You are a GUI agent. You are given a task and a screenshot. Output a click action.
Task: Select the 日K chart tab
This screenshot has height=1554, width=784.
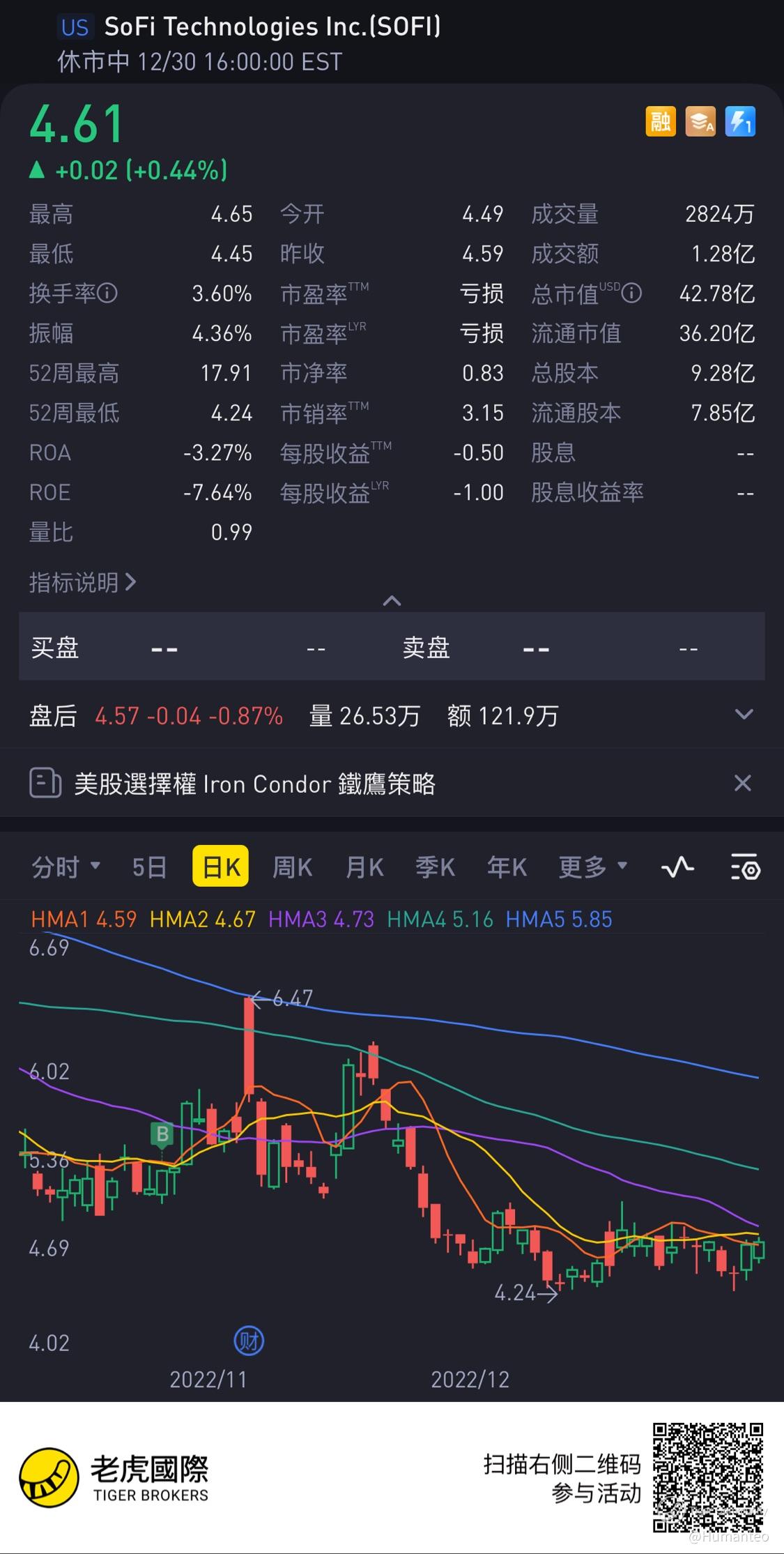pos(220,867)
